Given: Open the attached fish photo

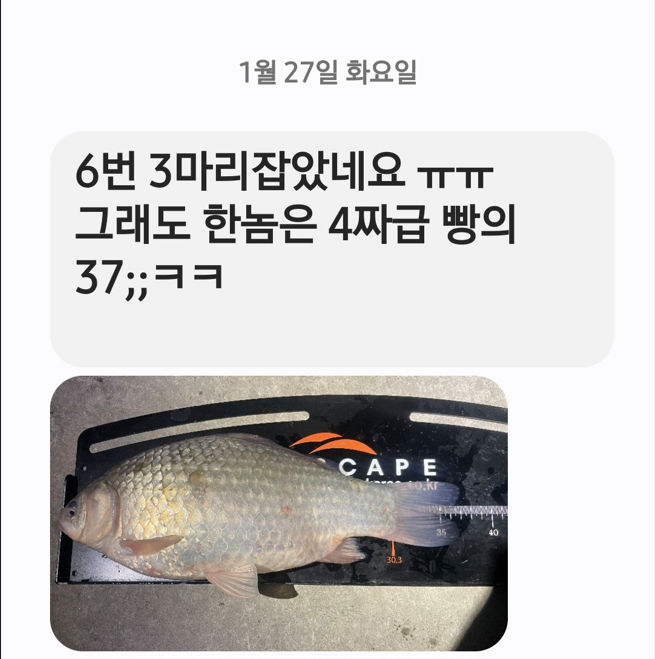Looking at the screenshot, I should point(278,512).
